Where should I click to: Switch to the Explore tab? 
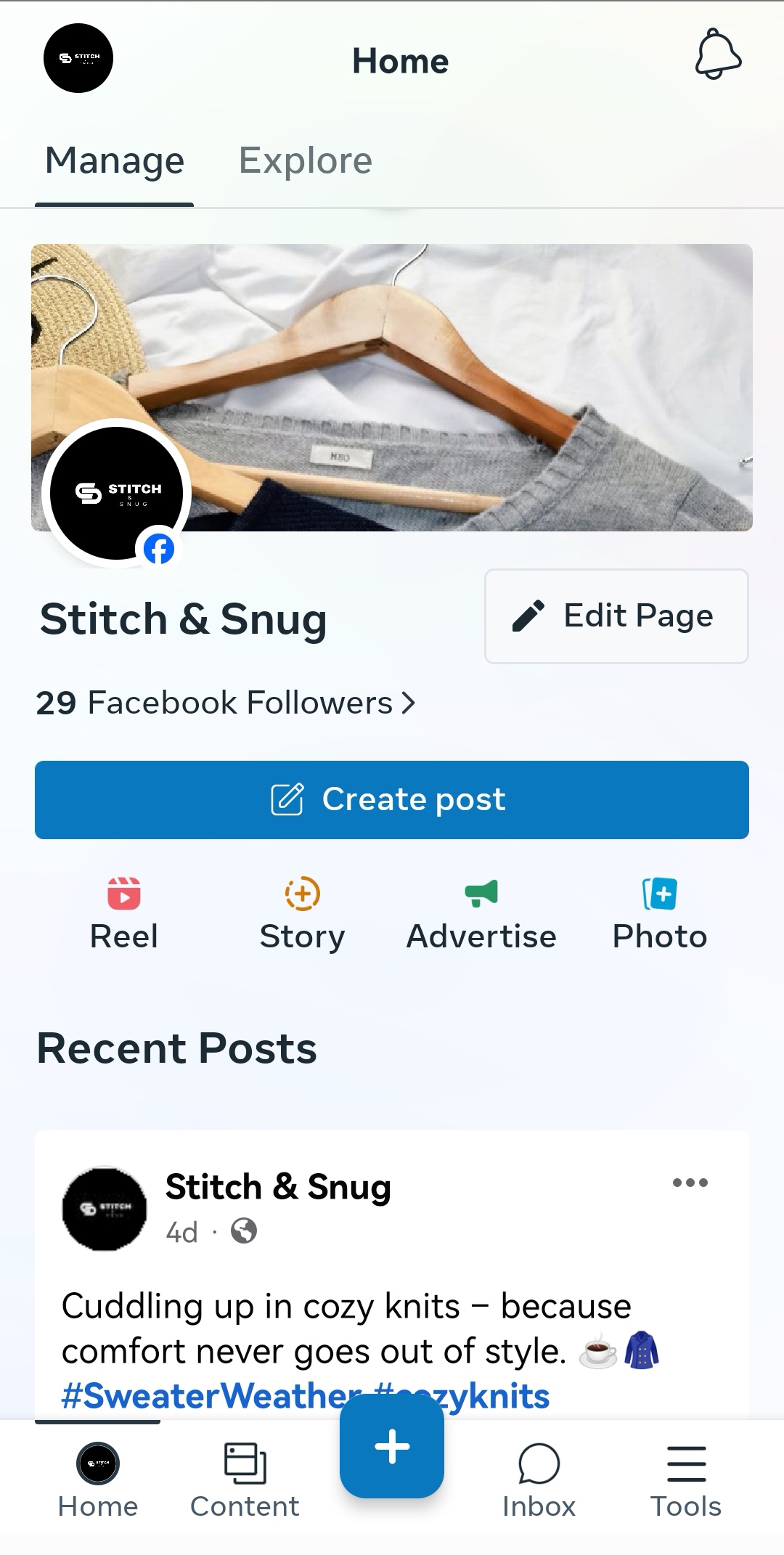pos(305,160)
